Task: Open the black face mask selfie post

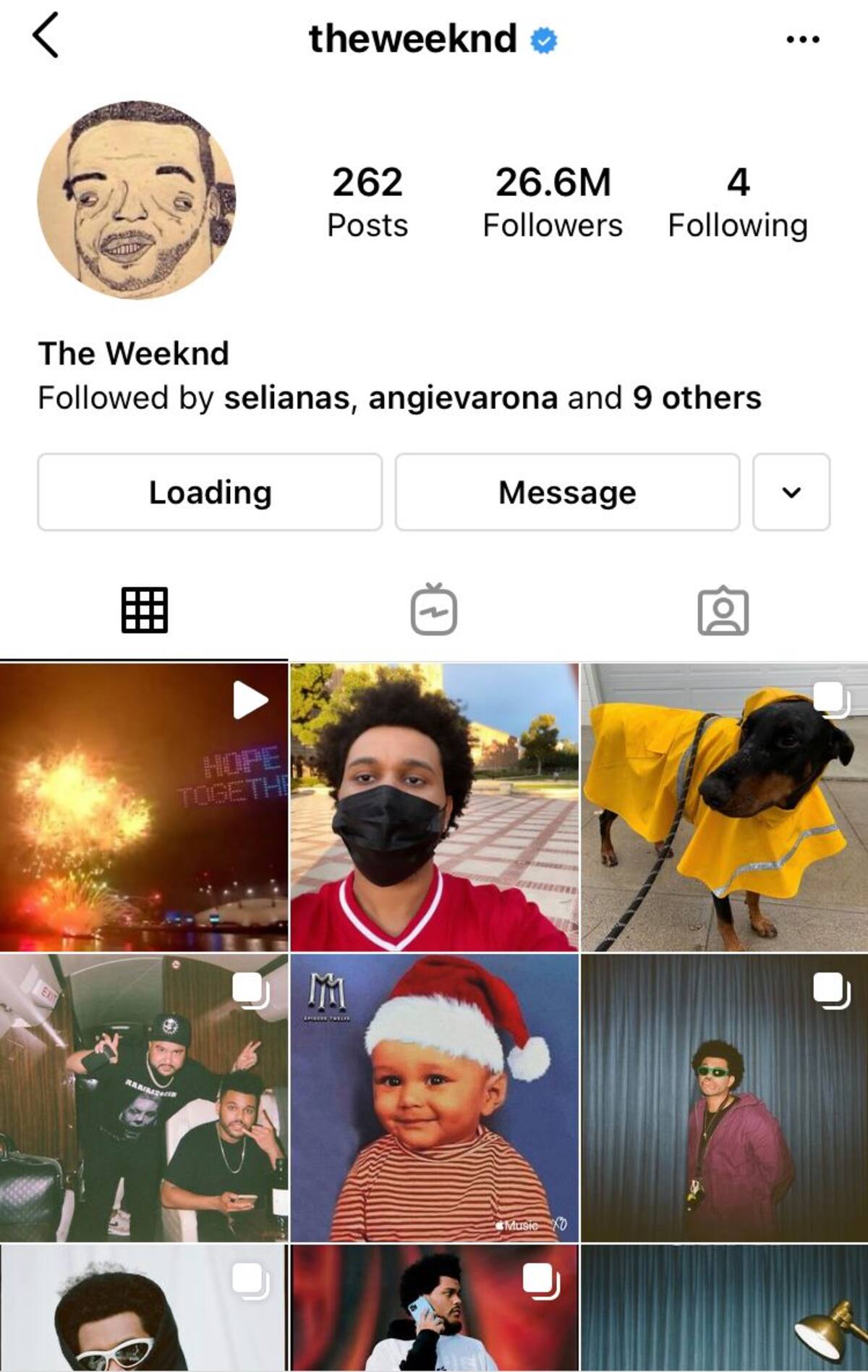Action: [434, 807]
